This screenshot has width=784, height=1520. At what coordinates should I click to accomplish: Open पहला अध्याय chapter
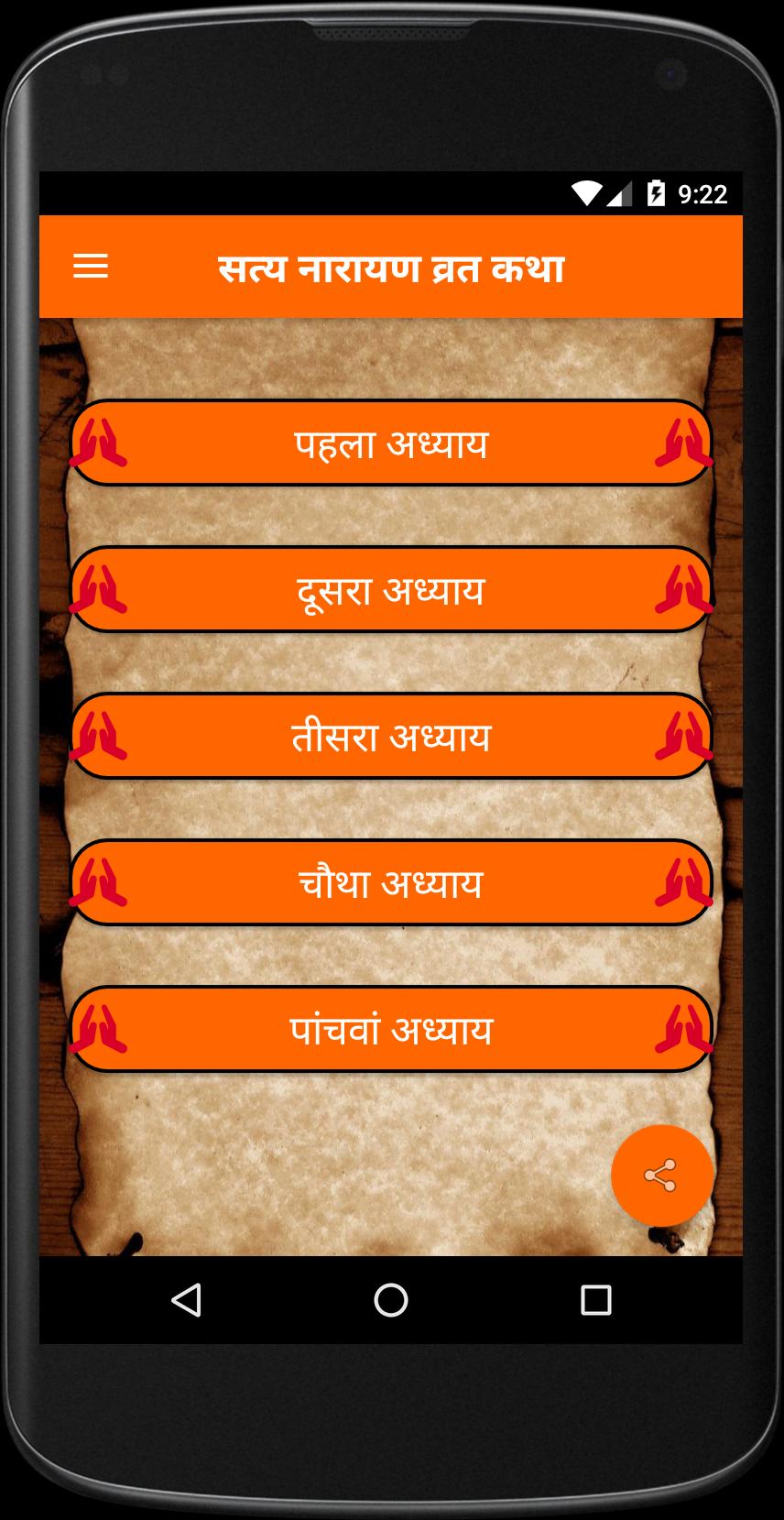(x=391, y=443)
